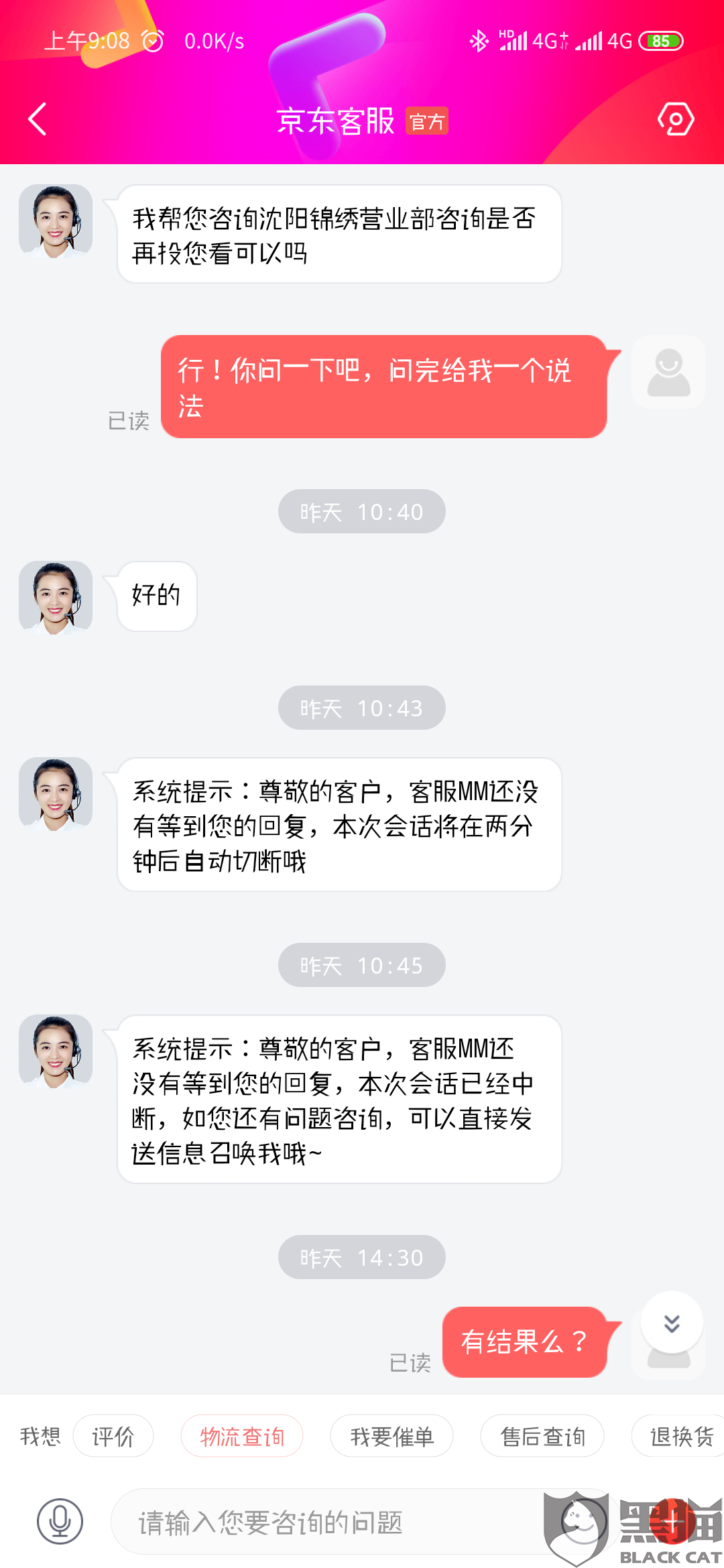
Task: Choose the 我要催单 chip
Action: click(x=391, y=1436)
